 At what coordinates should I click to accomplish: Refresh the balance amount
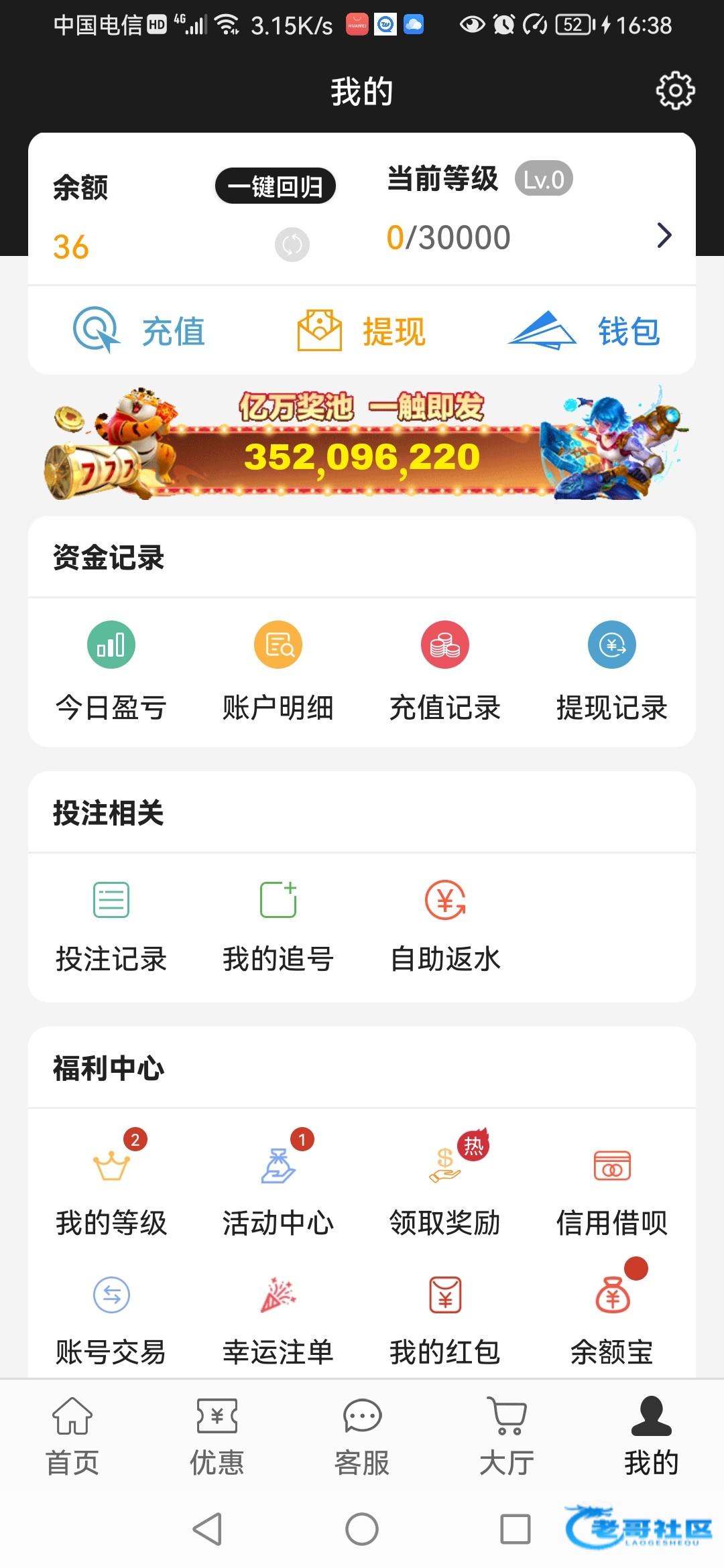pos(292,245)
